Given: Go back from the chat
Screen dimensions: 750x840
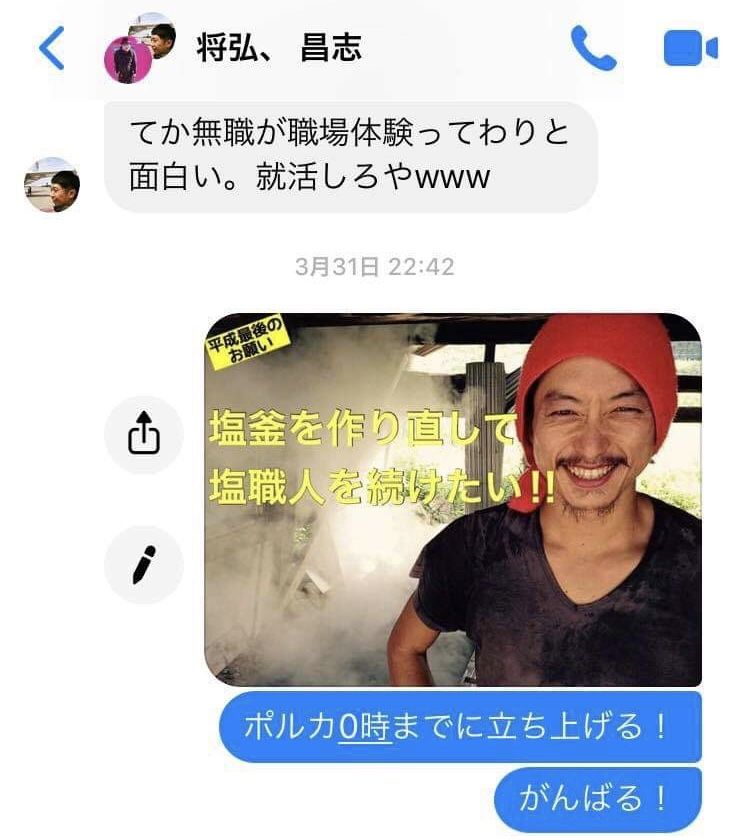Looking at the screenshot, I should [x=50, y=48].
